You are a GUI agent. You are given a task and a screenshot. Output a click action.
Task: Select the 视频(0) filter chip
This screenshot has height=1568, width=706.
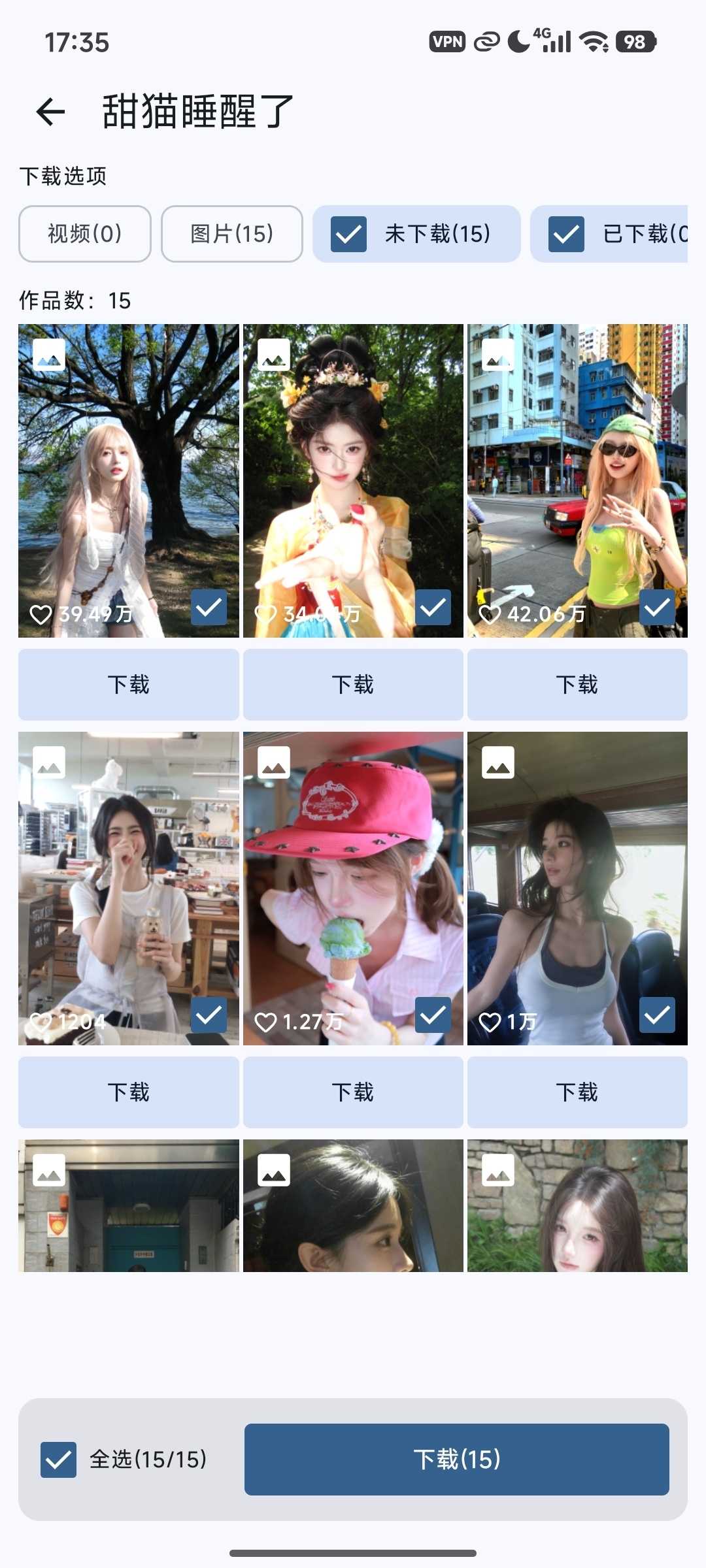(85, 234)
